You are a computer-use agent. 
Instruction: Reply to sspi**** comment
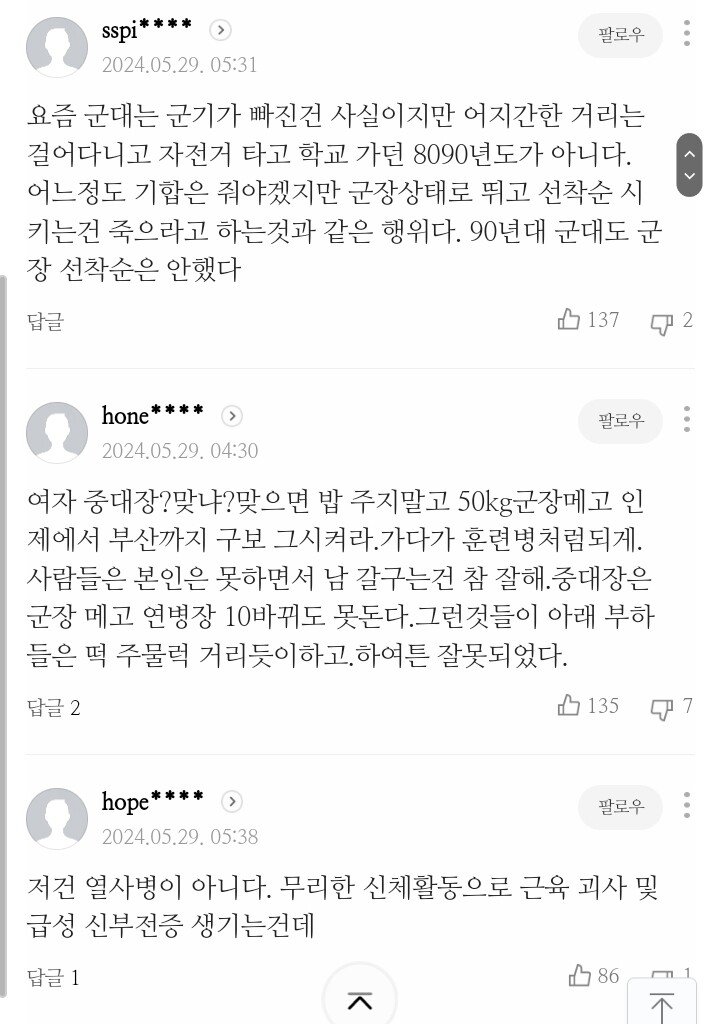pos(46,322)
